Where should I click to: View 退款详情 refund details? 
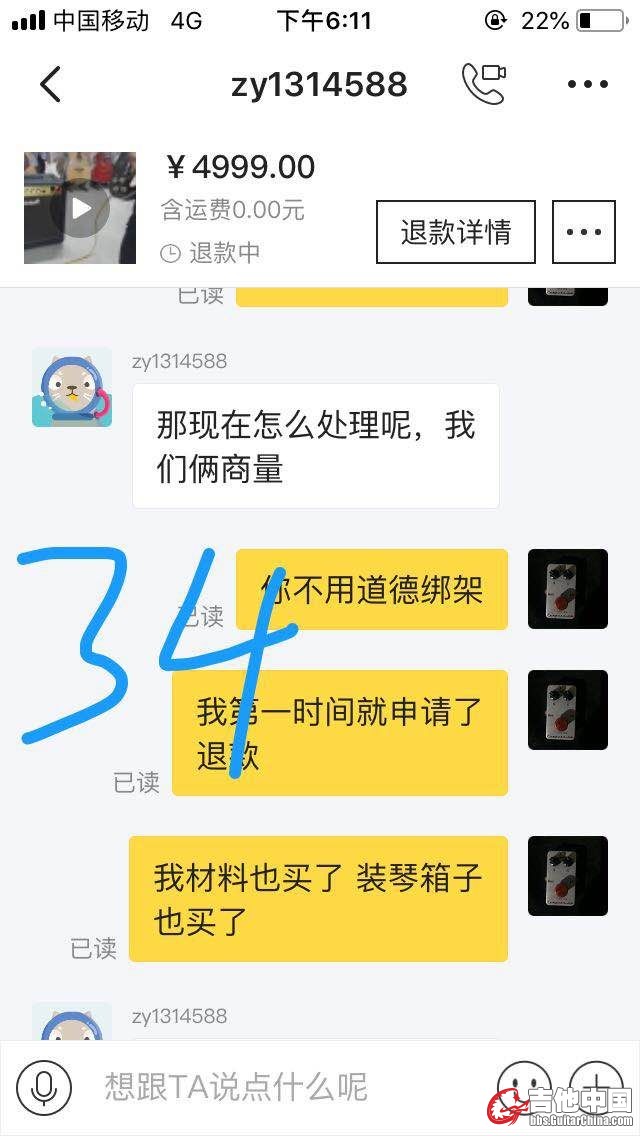[x=455, y=232]
